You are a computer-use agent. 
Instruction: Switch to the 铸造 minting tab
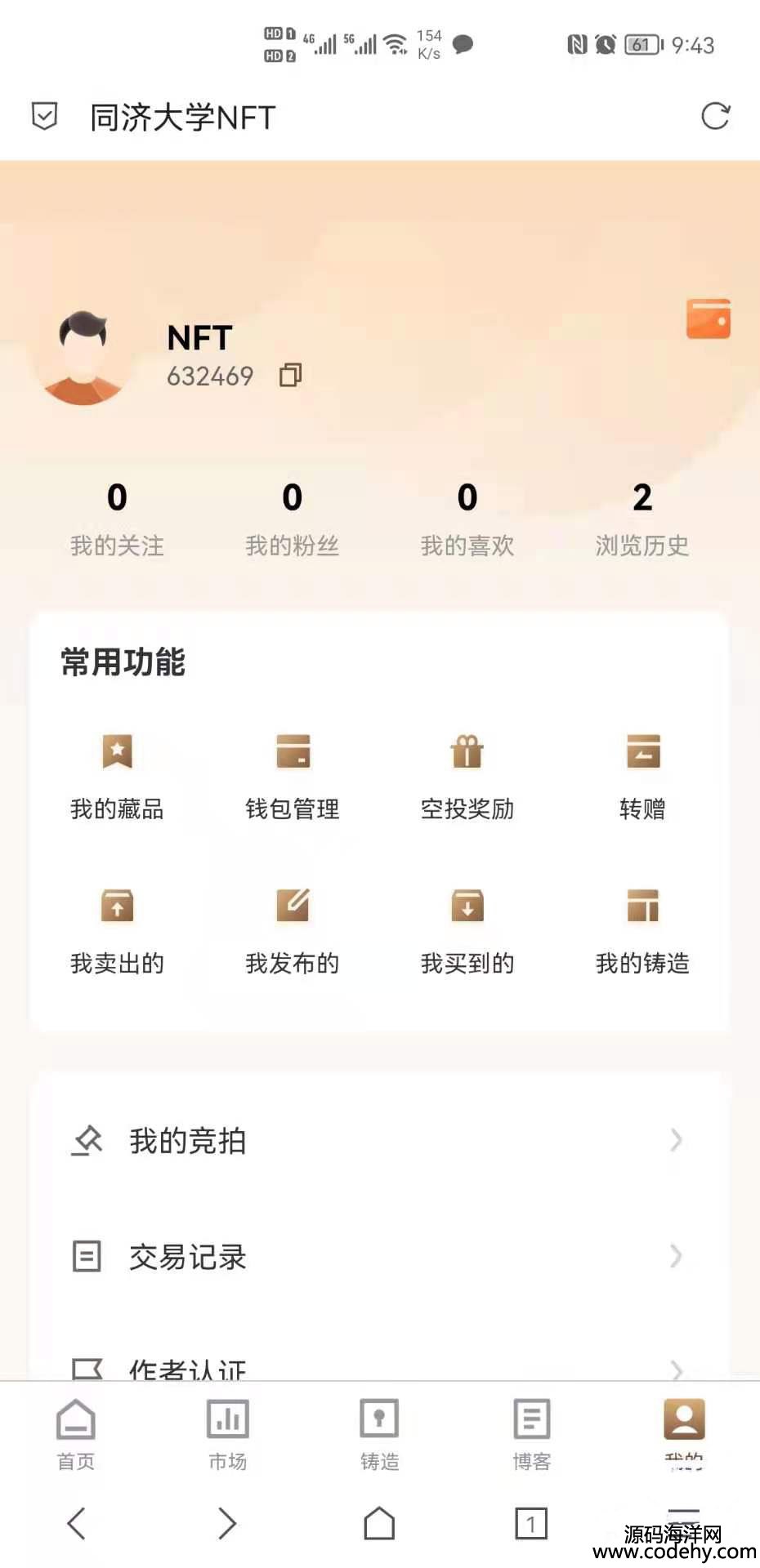379,1434
